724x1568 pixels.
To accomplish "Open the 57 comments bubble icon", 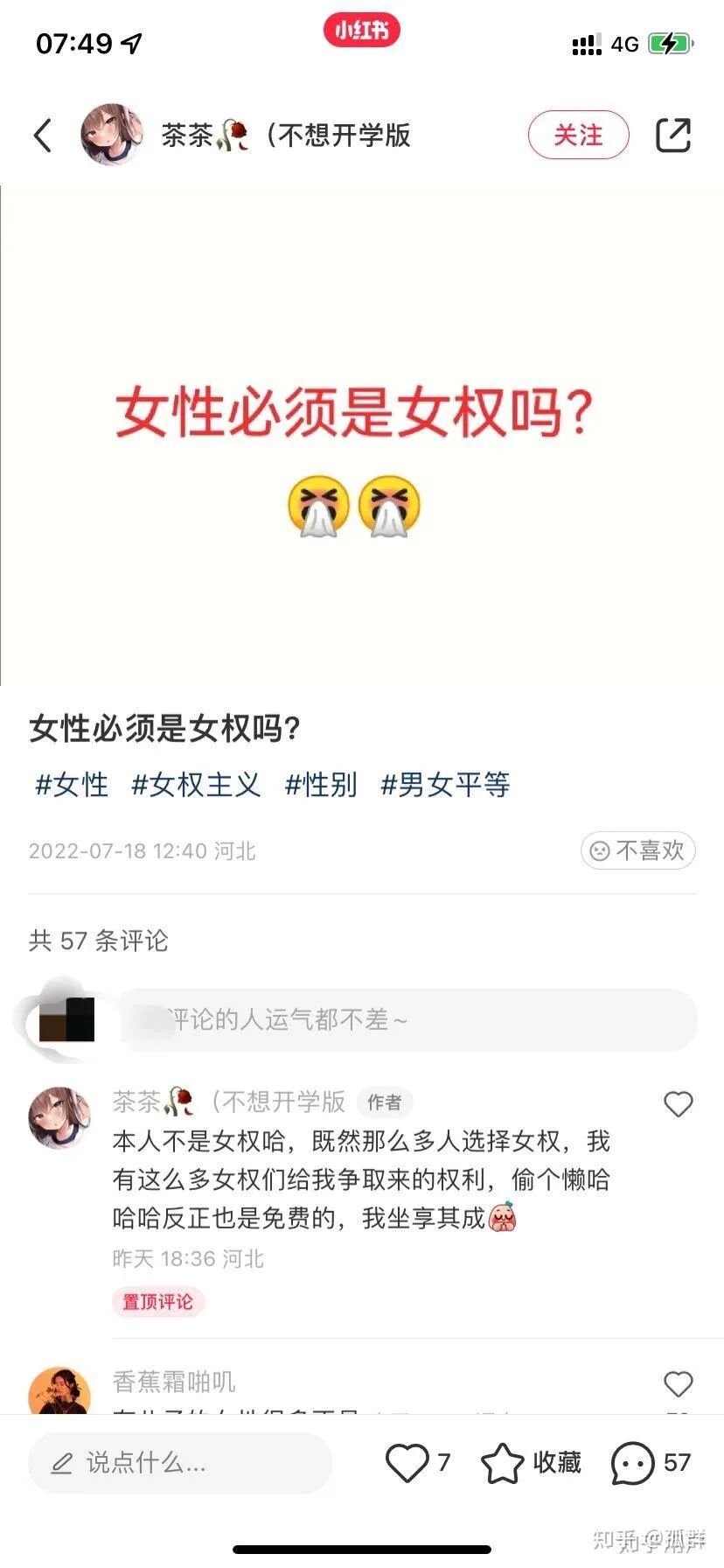I will [x=633, y=1463].
